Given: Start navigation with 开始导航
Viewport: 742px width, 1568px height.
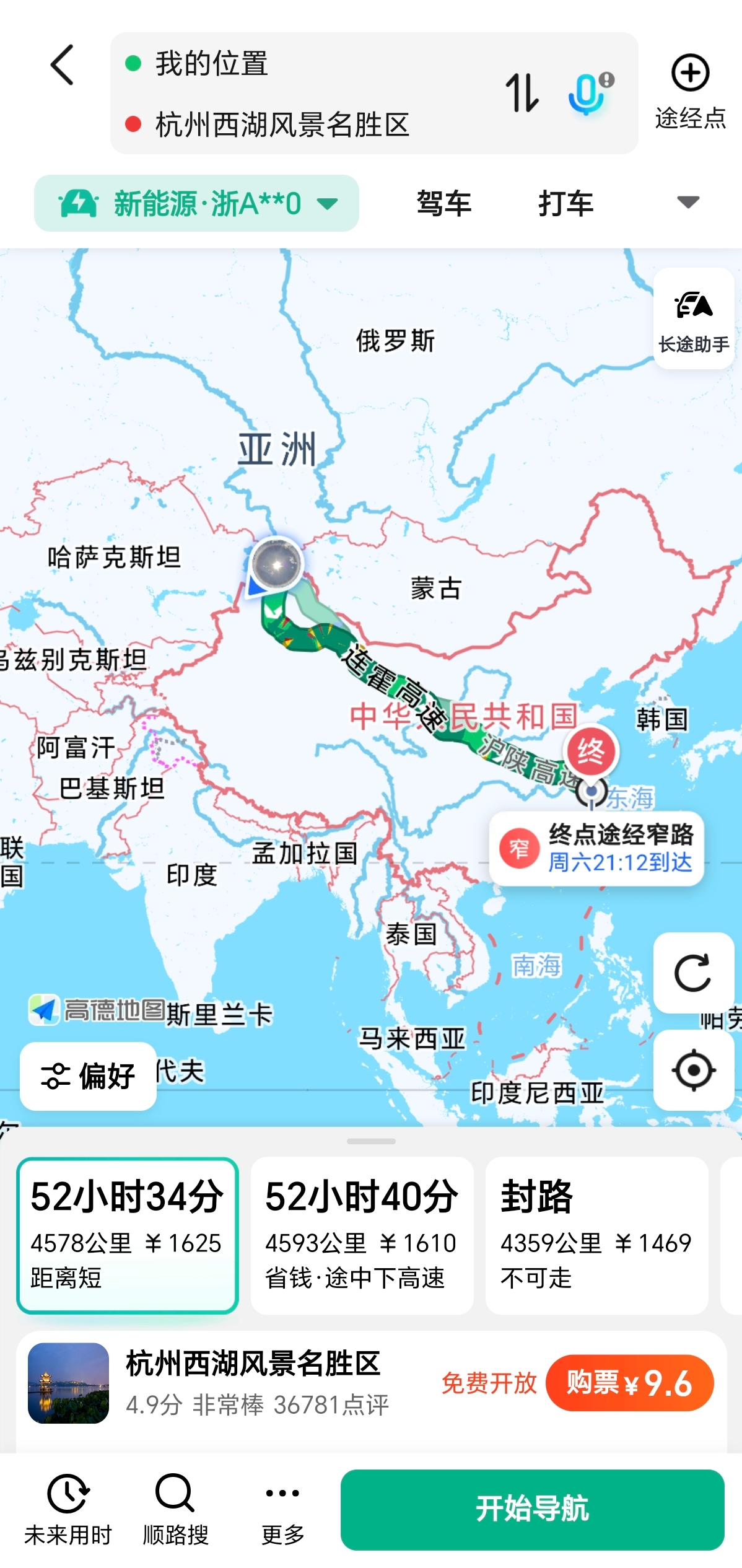Looking at the screenshot, I should pos(532,1508).
